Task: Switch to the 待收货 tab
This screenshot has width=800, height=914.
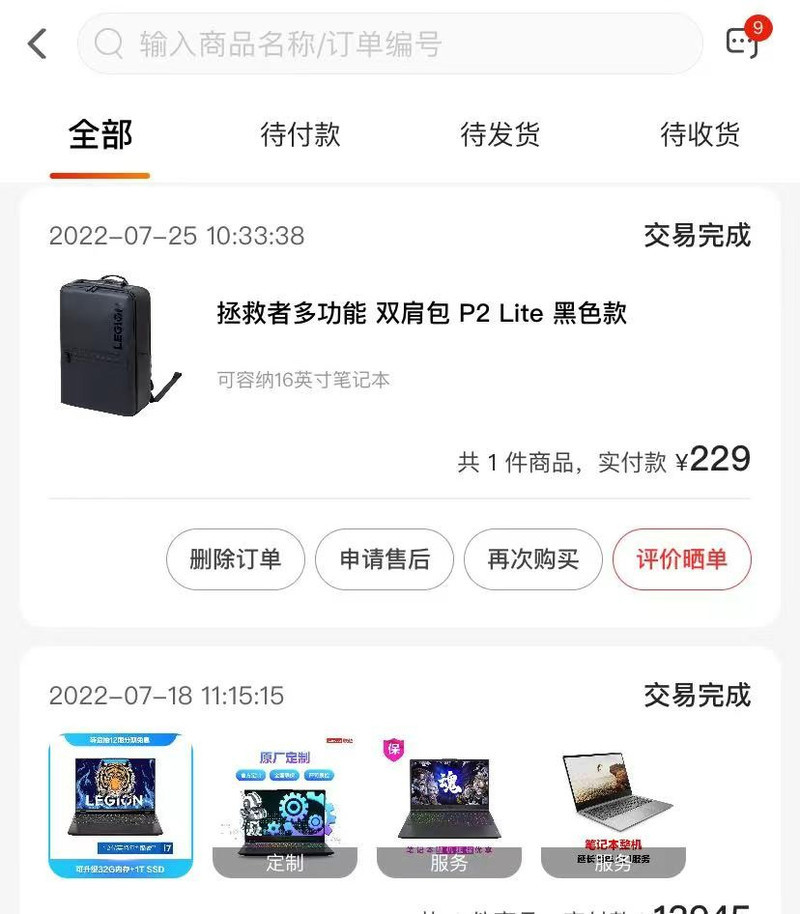Action: (x=700, y=135)
